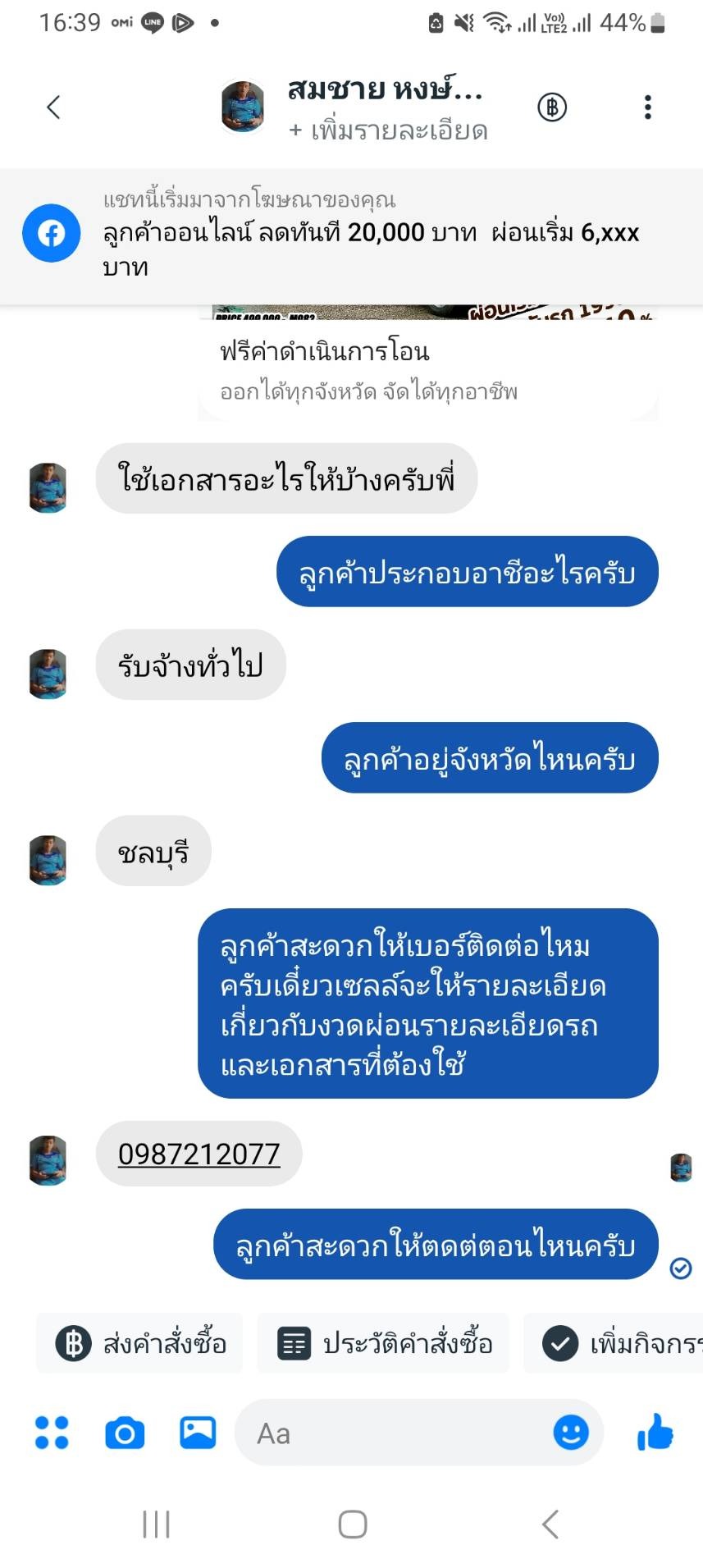The height and width of the screenshot is (1568, 703).
Task: Open the three-dot overflow menu
Action: (x=647, y=107)
